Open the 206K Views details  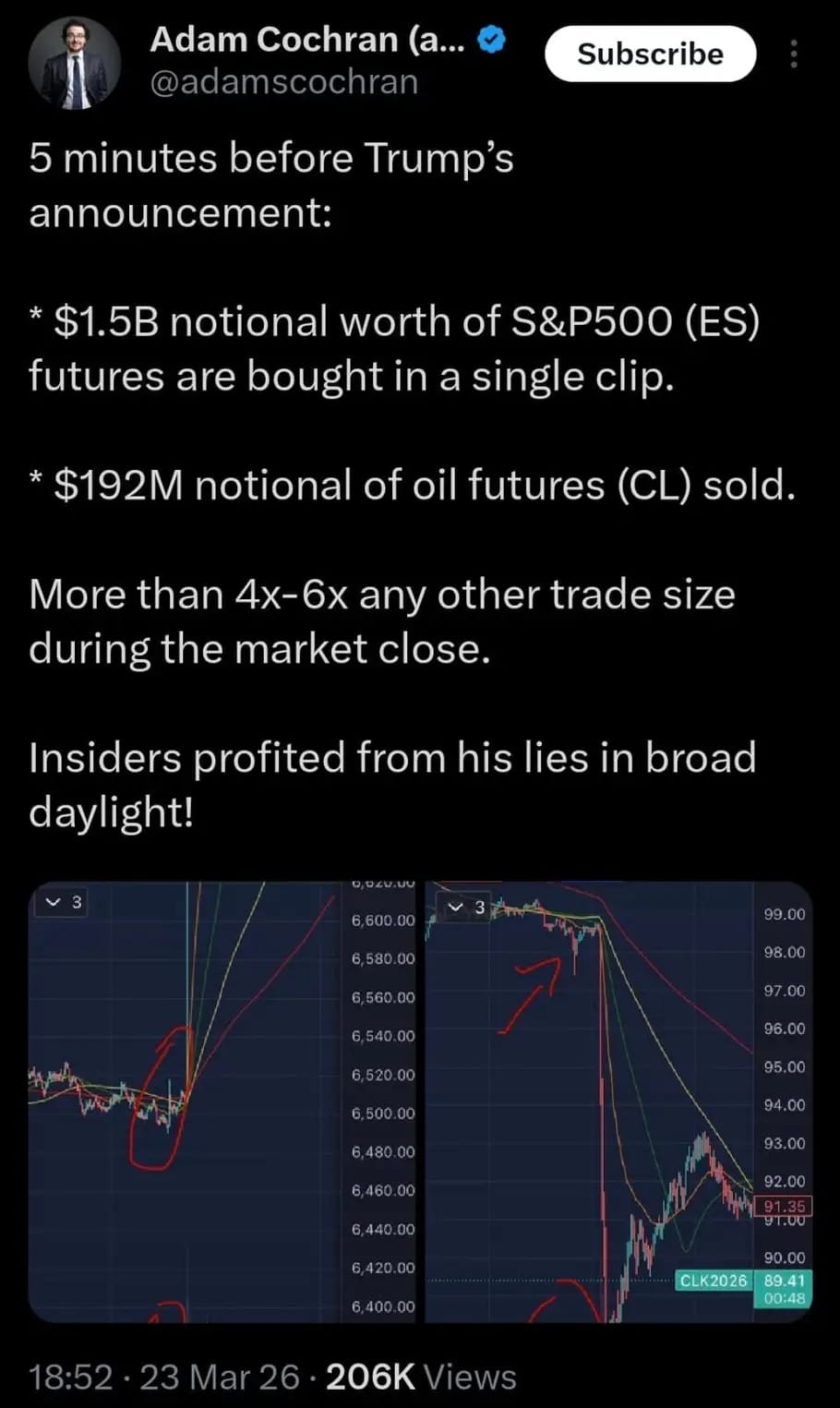click(421, 1377)
